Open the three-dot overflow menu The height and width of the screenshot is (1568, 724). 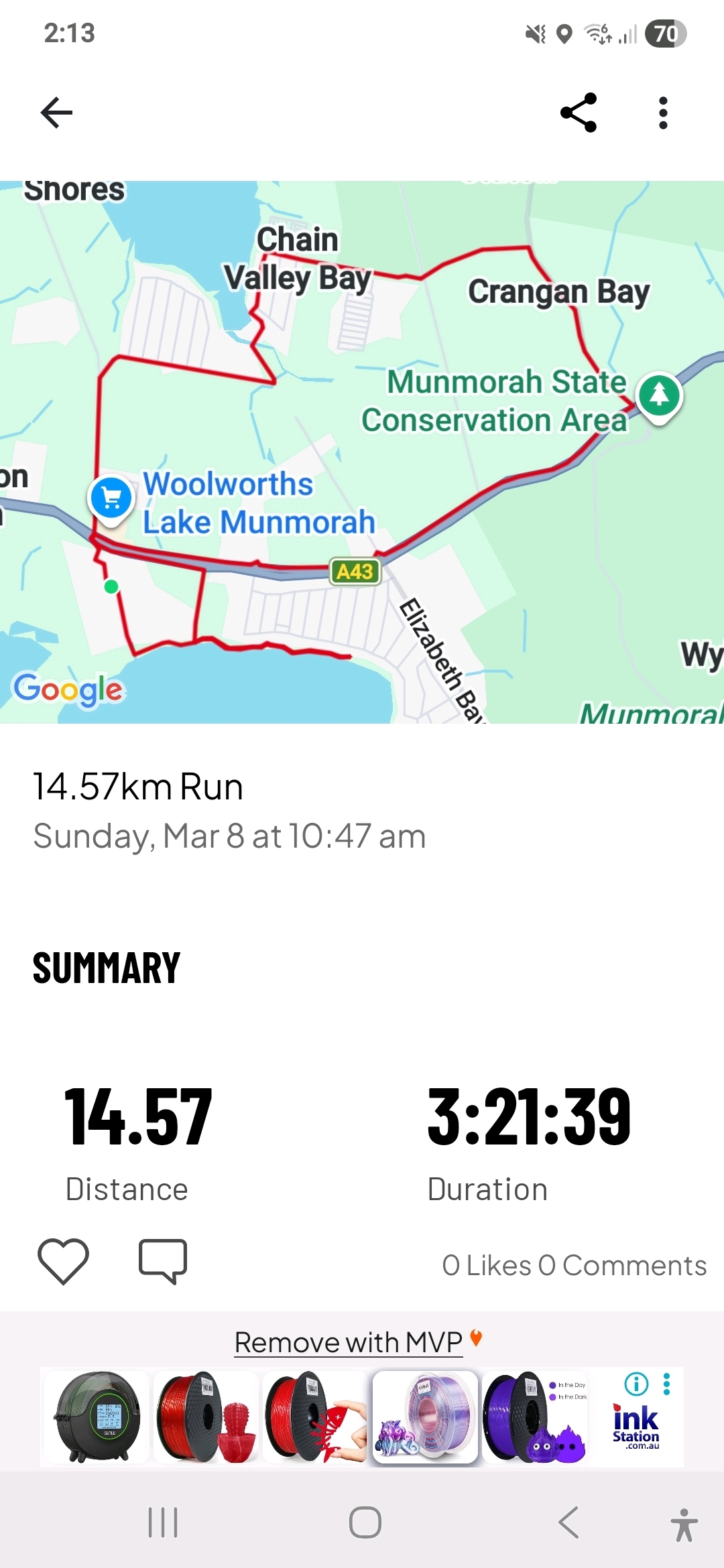click(663, 113)
